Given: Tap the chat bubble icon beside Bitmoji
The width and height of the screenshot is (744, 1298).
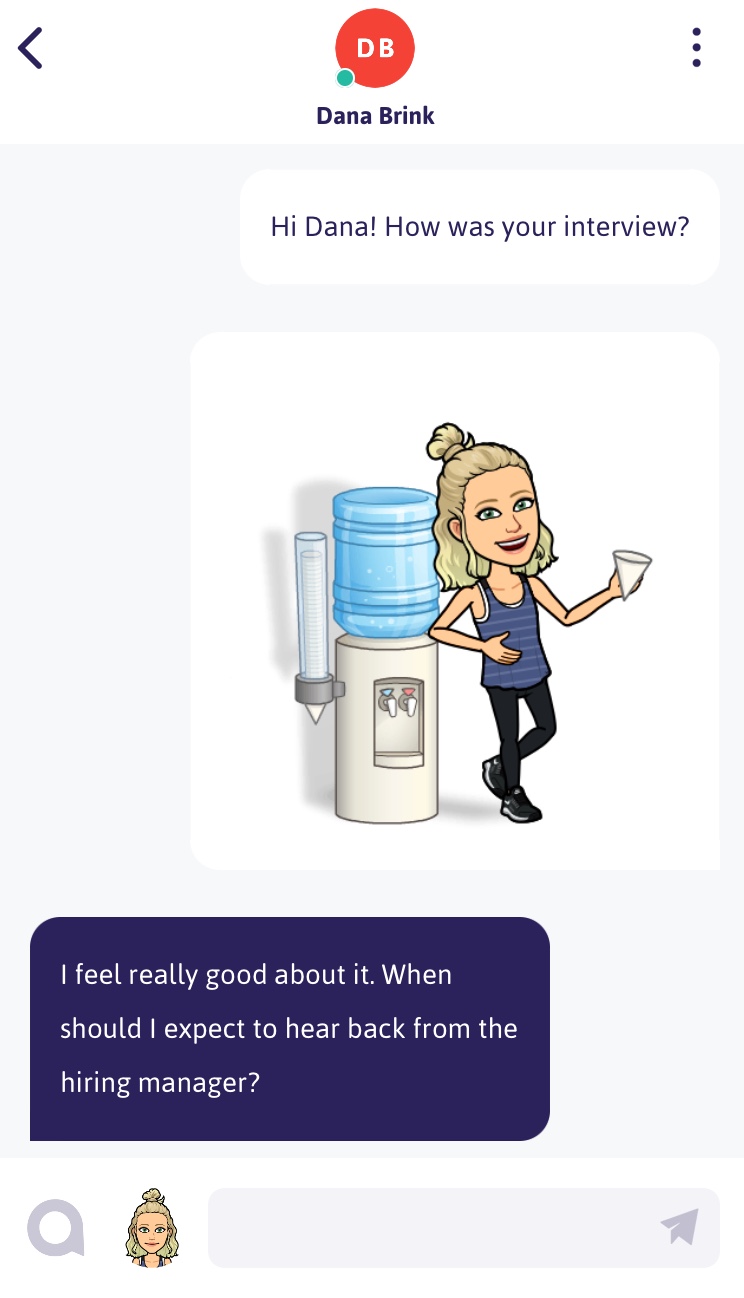Looking at the screenshot, I should coord(56,1228).
